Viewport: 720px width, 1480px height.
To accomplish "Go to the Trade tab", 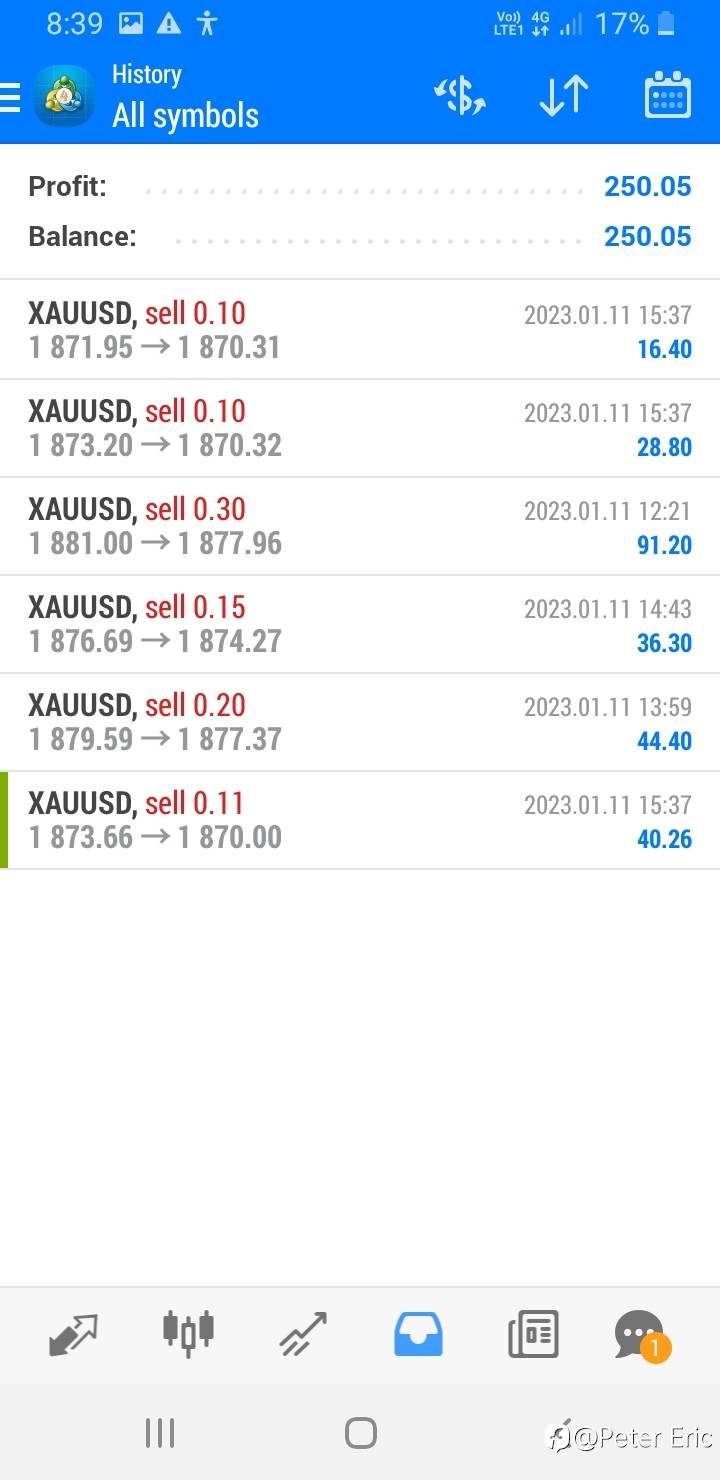I will 303,1335.
